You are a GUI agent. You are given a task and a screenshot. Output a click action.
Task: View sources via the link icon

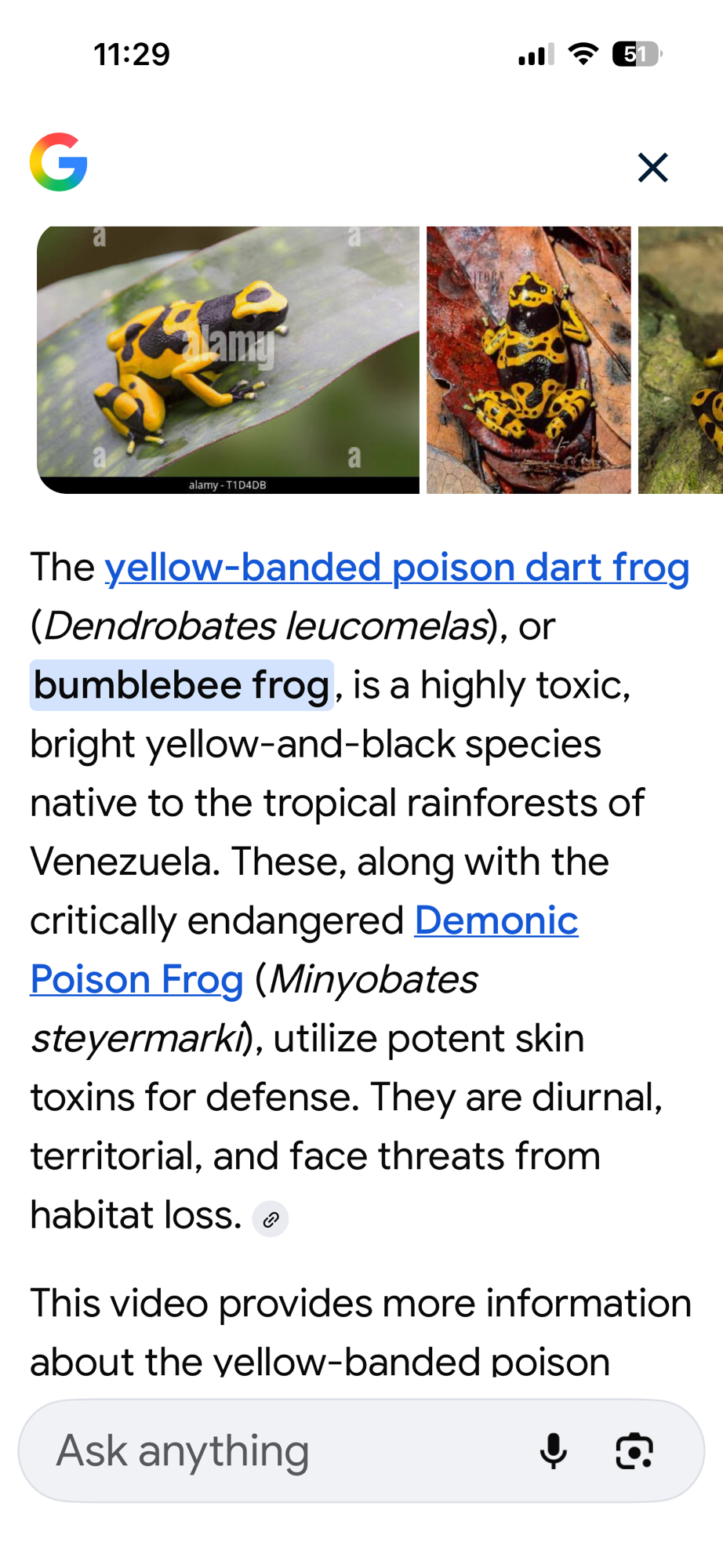pos(271,1219)
